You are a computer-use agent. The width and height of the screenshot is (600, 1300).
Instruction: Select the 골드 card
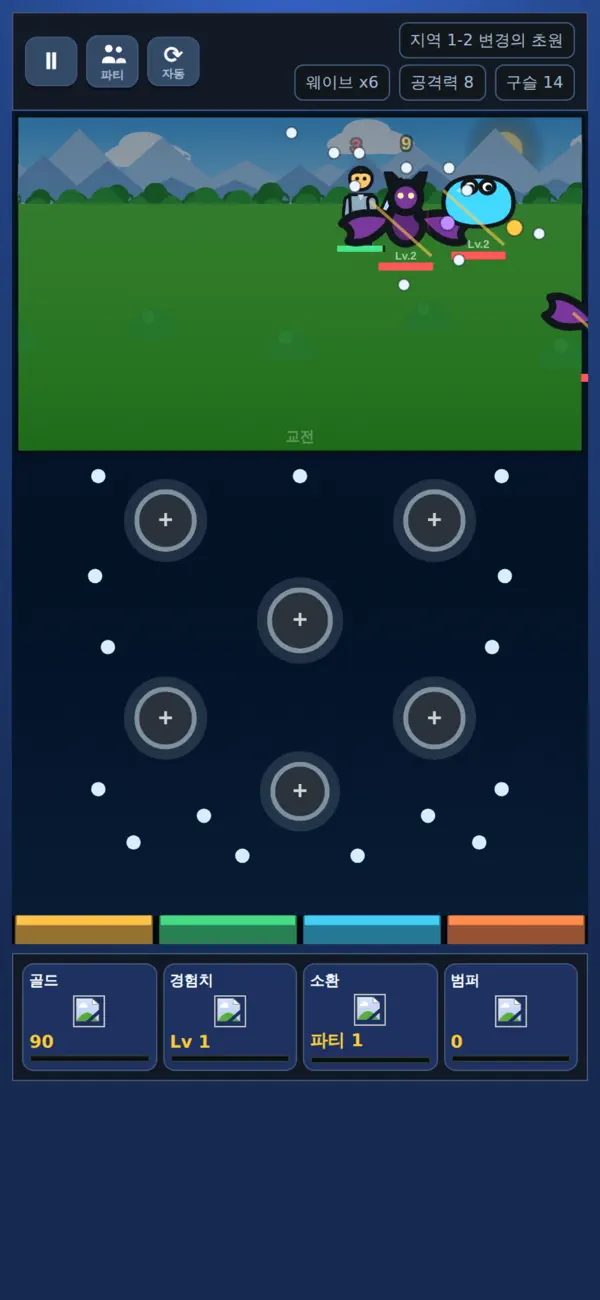[89, 1017]
